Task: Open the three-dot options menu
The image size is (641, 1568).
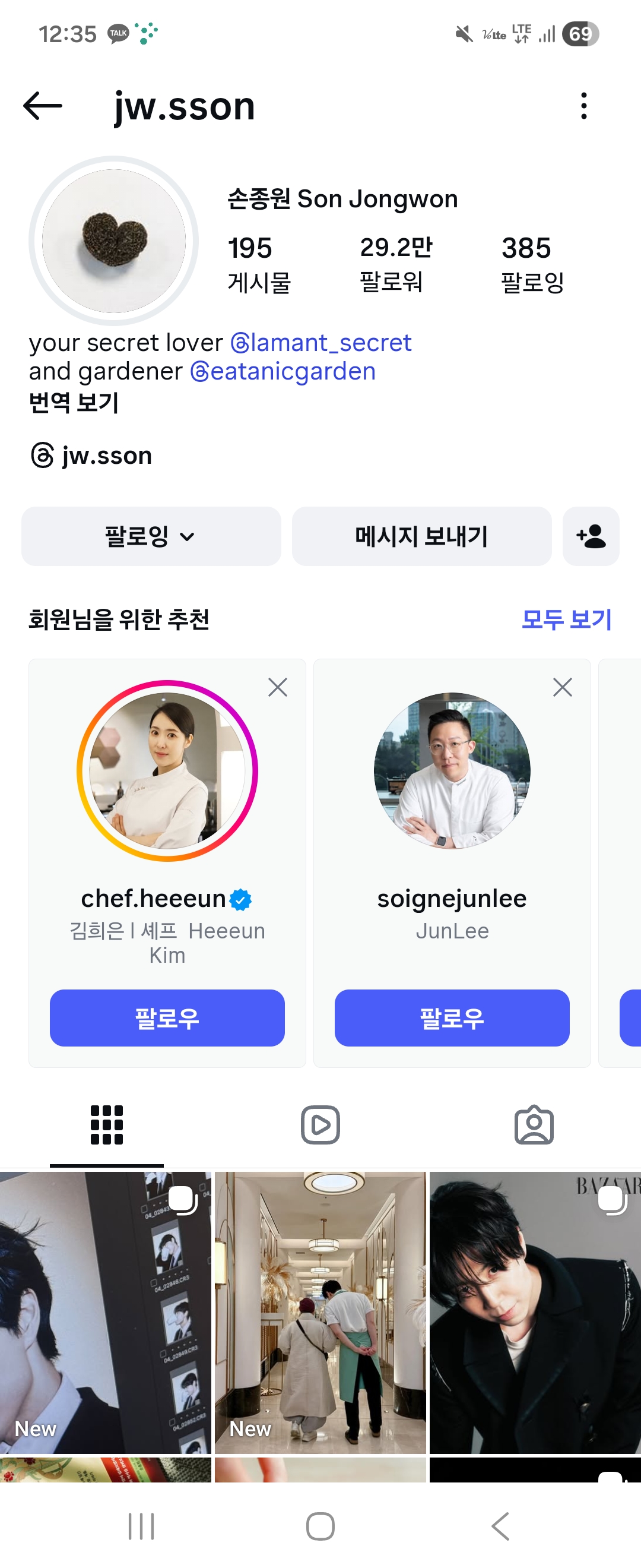Action: (x=585, y=106)
